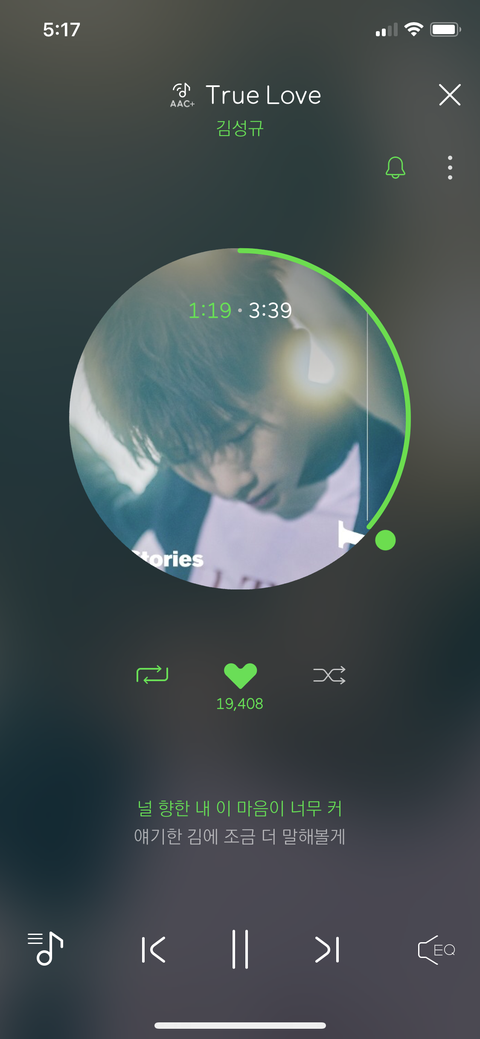Toggle the repeat mode
Screen dimensions: 480x1039
coord(152,675)
